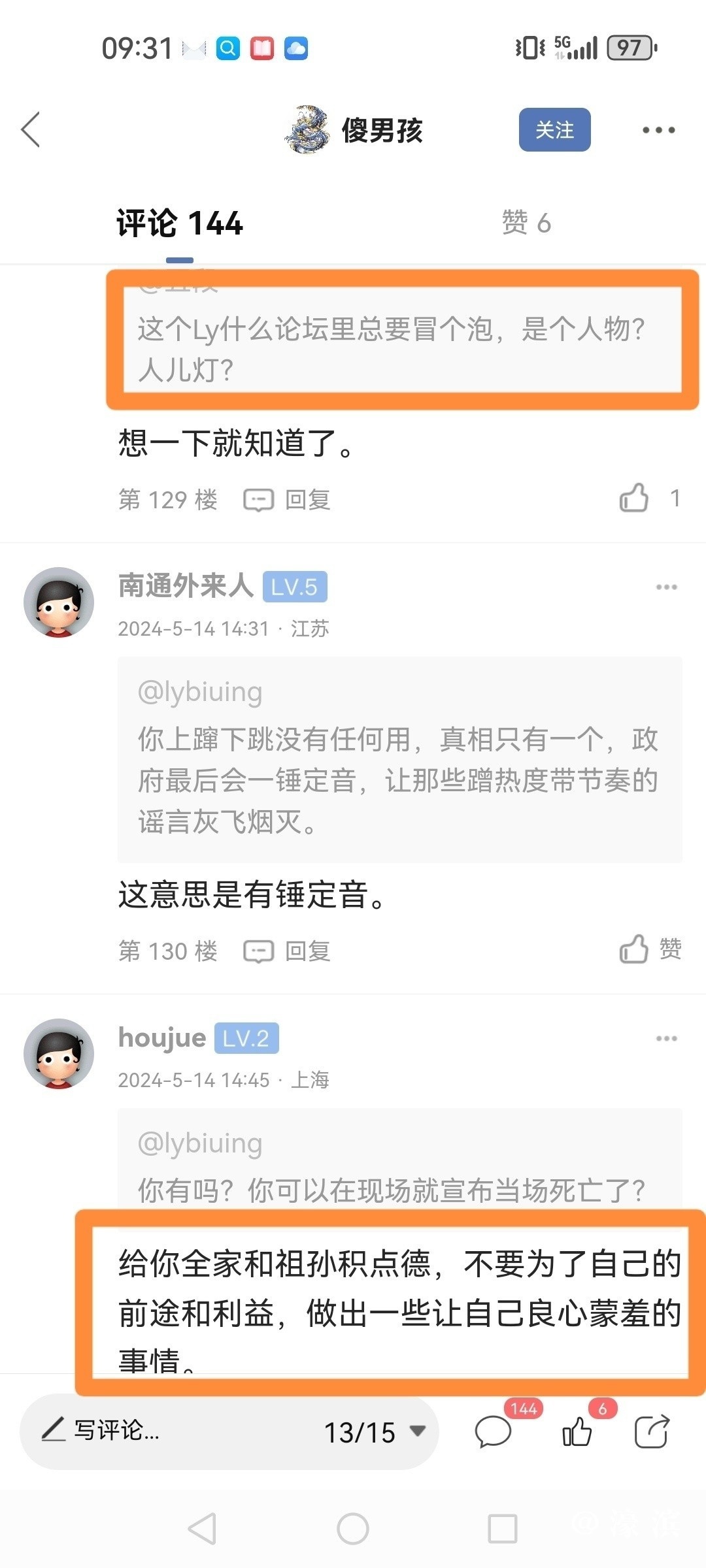Image resolution: width=706 pixels, height=1568 pixels.
Task: Reply to the comment on floor 130
Action: click(288, 951)
